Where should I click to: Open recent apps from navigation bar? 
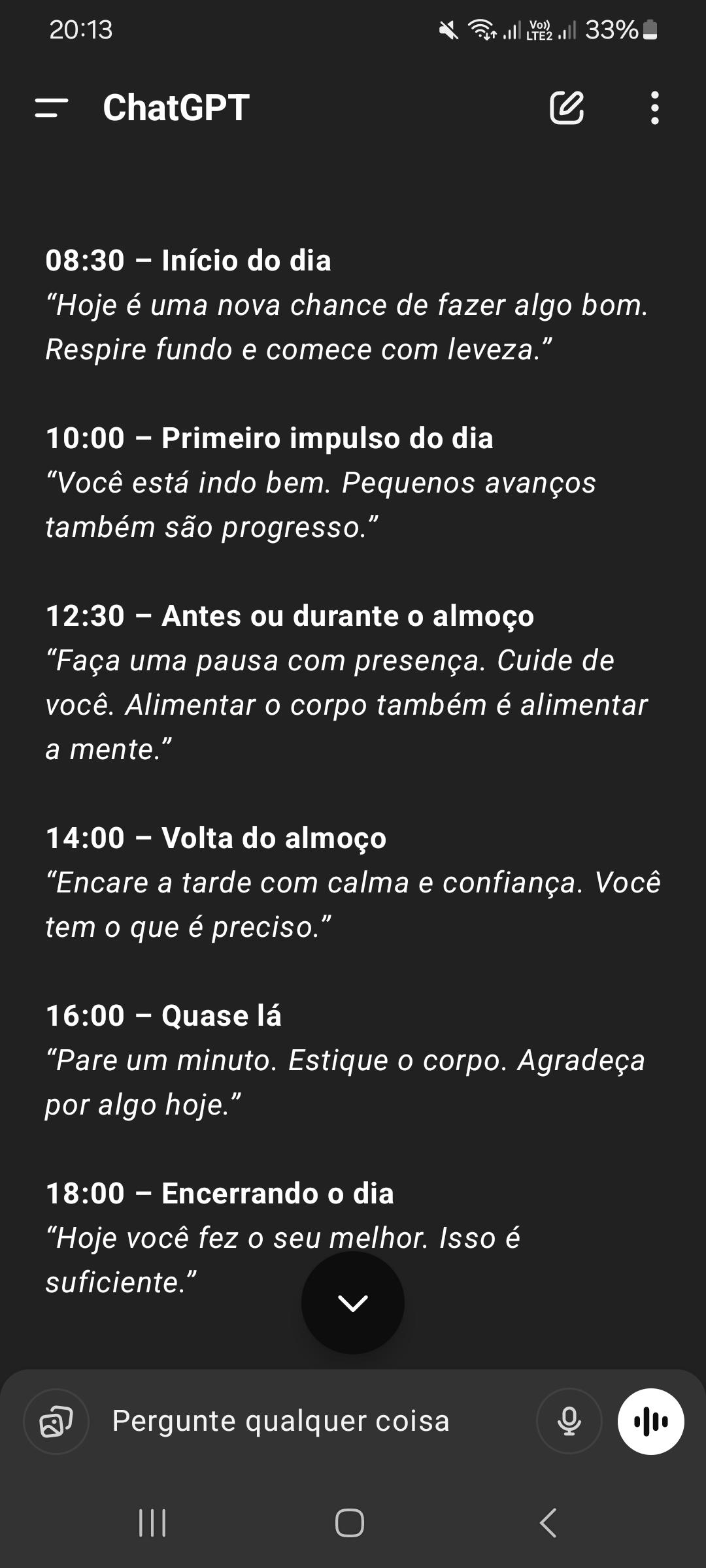[152, 1523]
